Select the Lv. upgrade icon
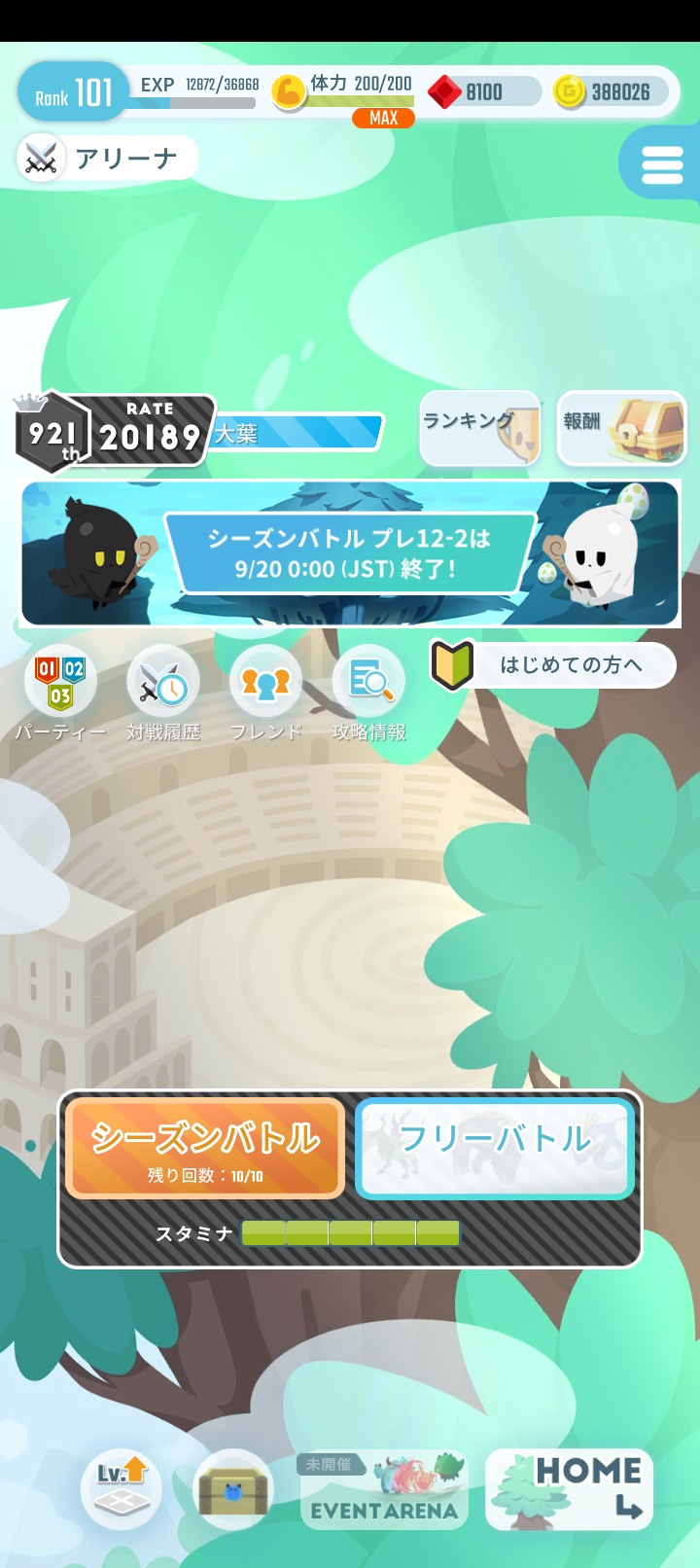This screenshot has width=700, height=1568. point(120,1489)
